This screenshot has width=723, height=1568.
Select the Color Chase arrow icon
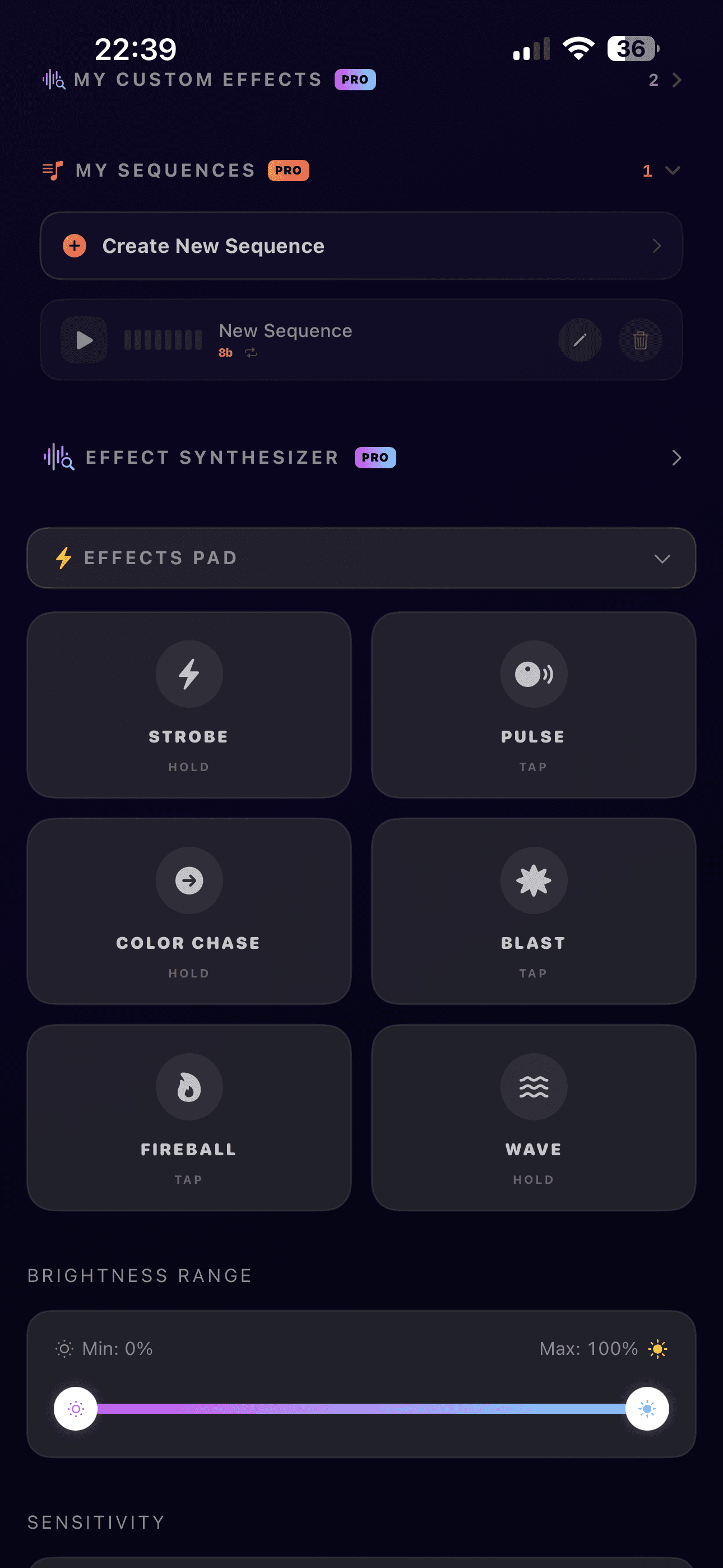[189, 880]
